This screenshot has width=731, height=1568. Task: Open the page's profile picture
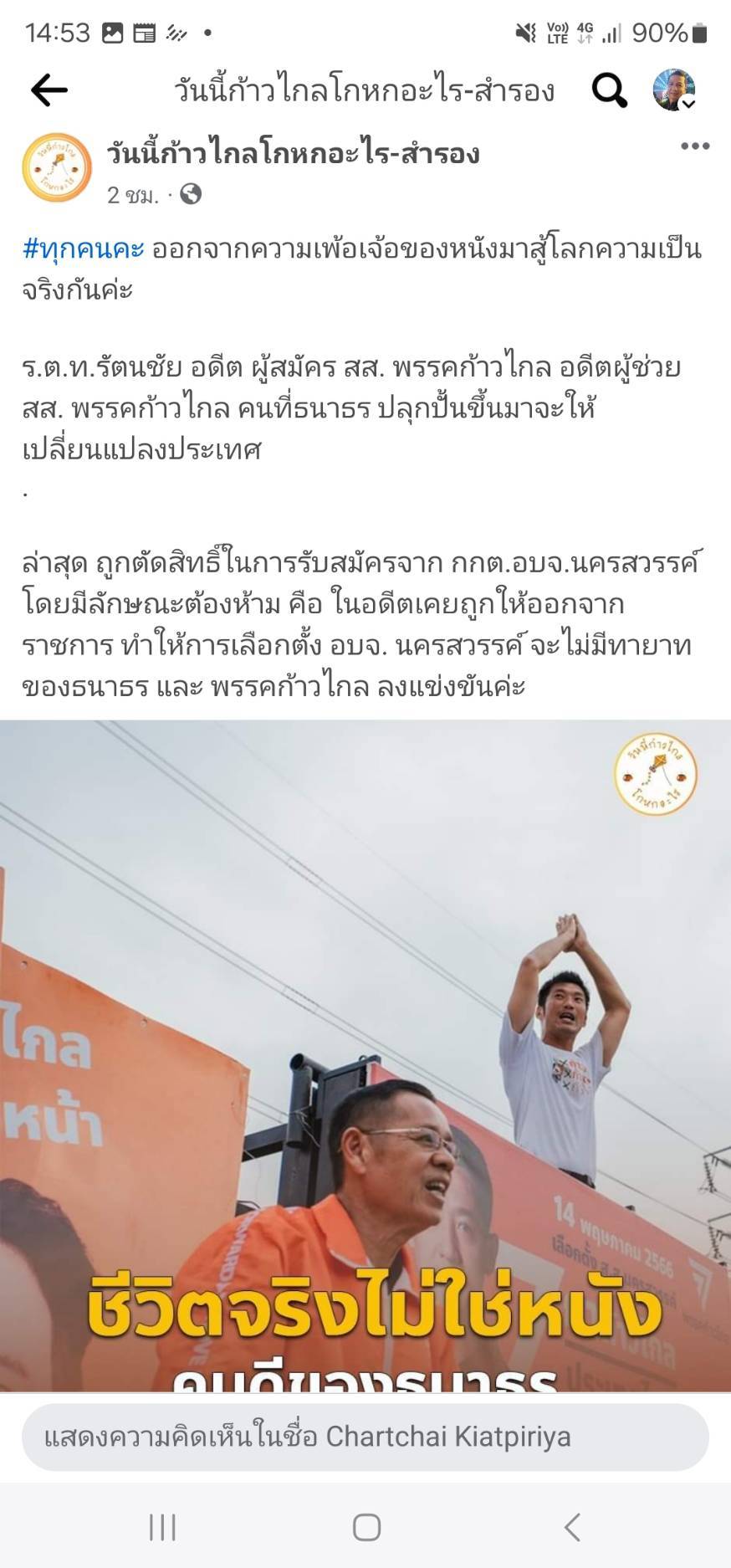point(57,167)
